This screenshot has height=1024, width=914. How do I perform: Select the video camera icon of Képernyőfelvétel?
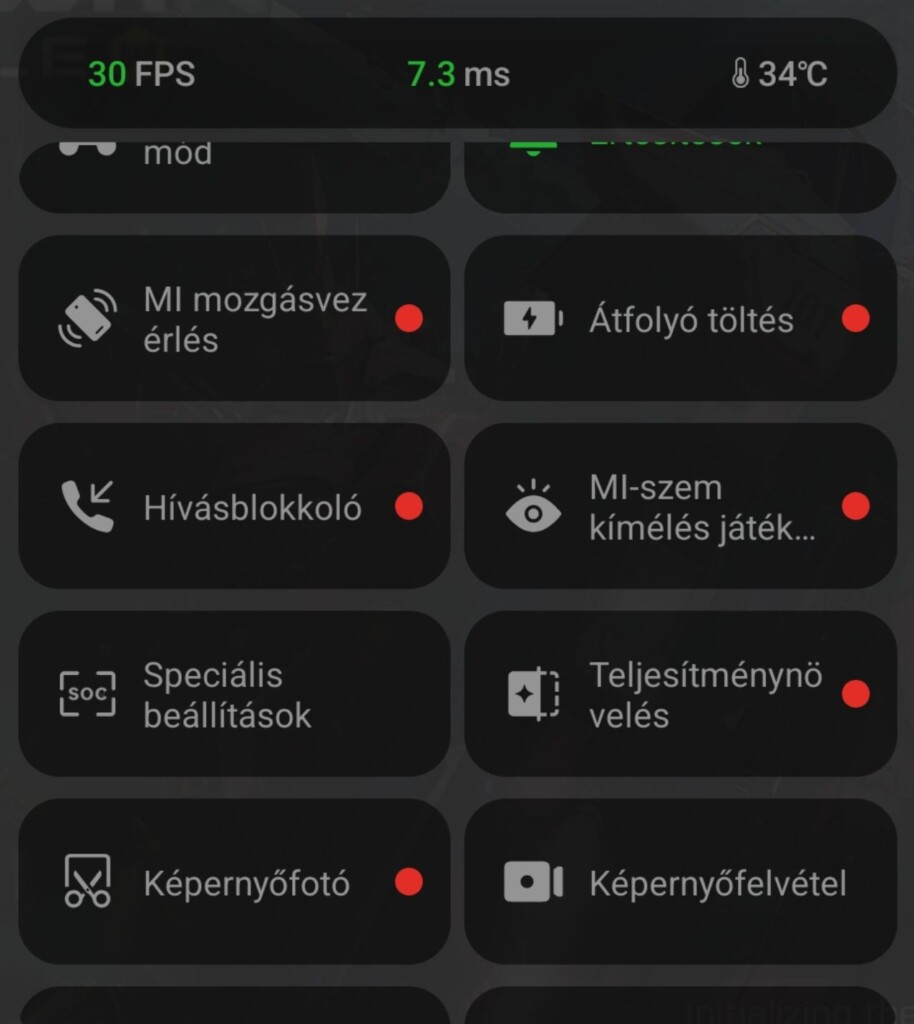click(x=534, y=881)
